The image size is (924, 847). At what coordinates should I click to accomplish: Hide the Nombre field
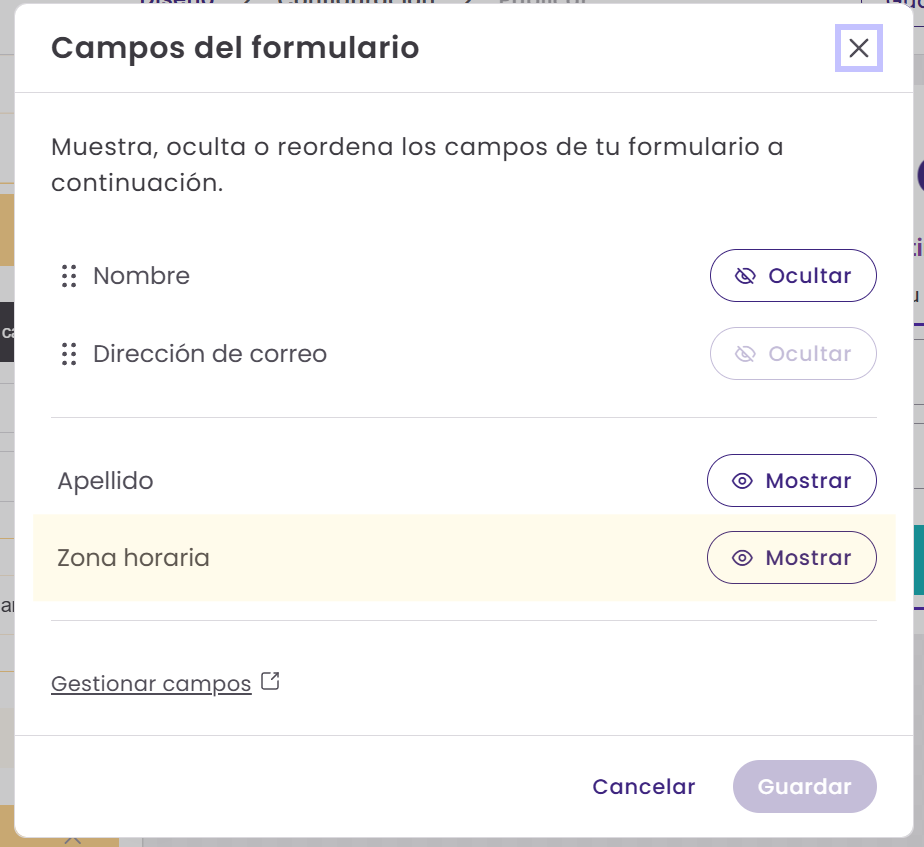tap(793, 276)
